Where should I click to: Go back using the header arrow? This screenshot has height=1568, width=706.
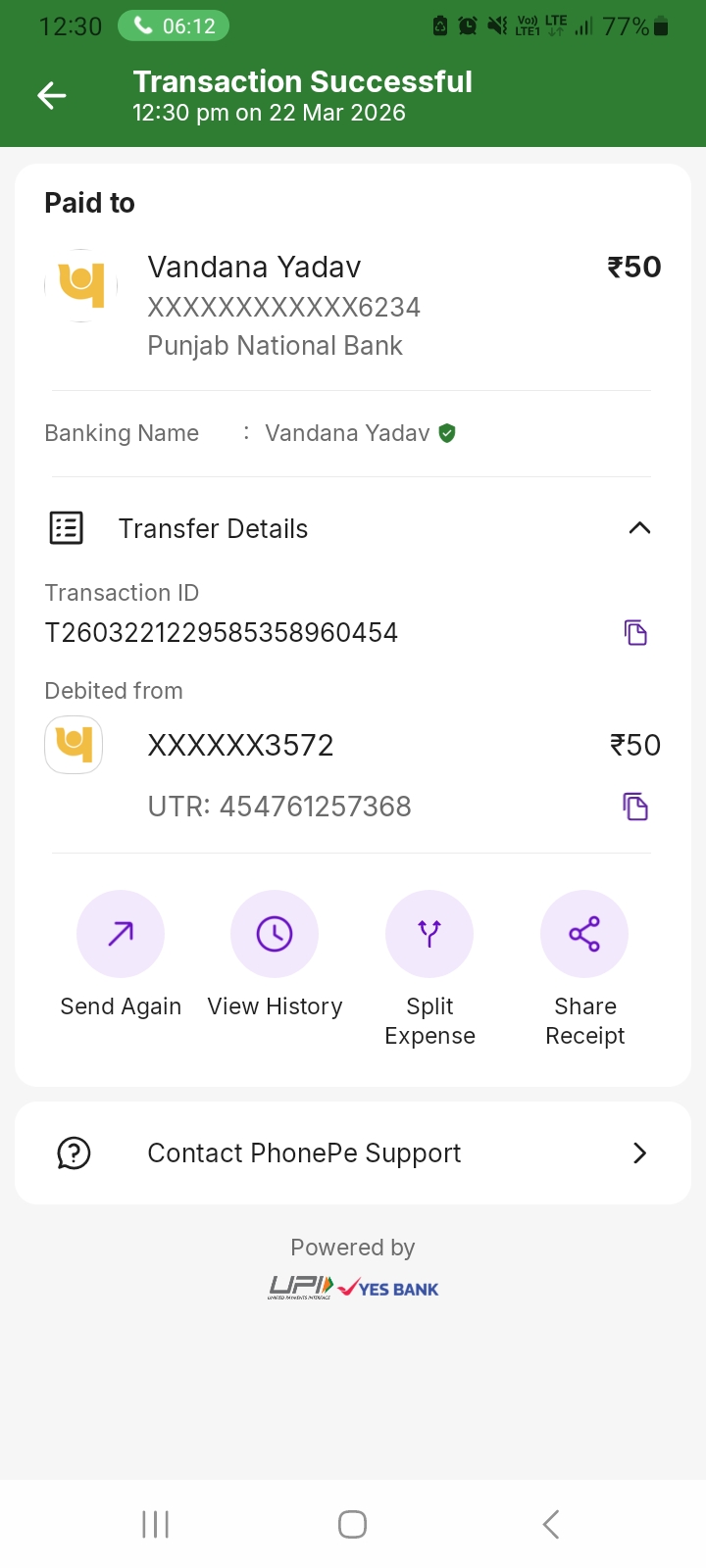pyautogui.click(x=52, y=95)
